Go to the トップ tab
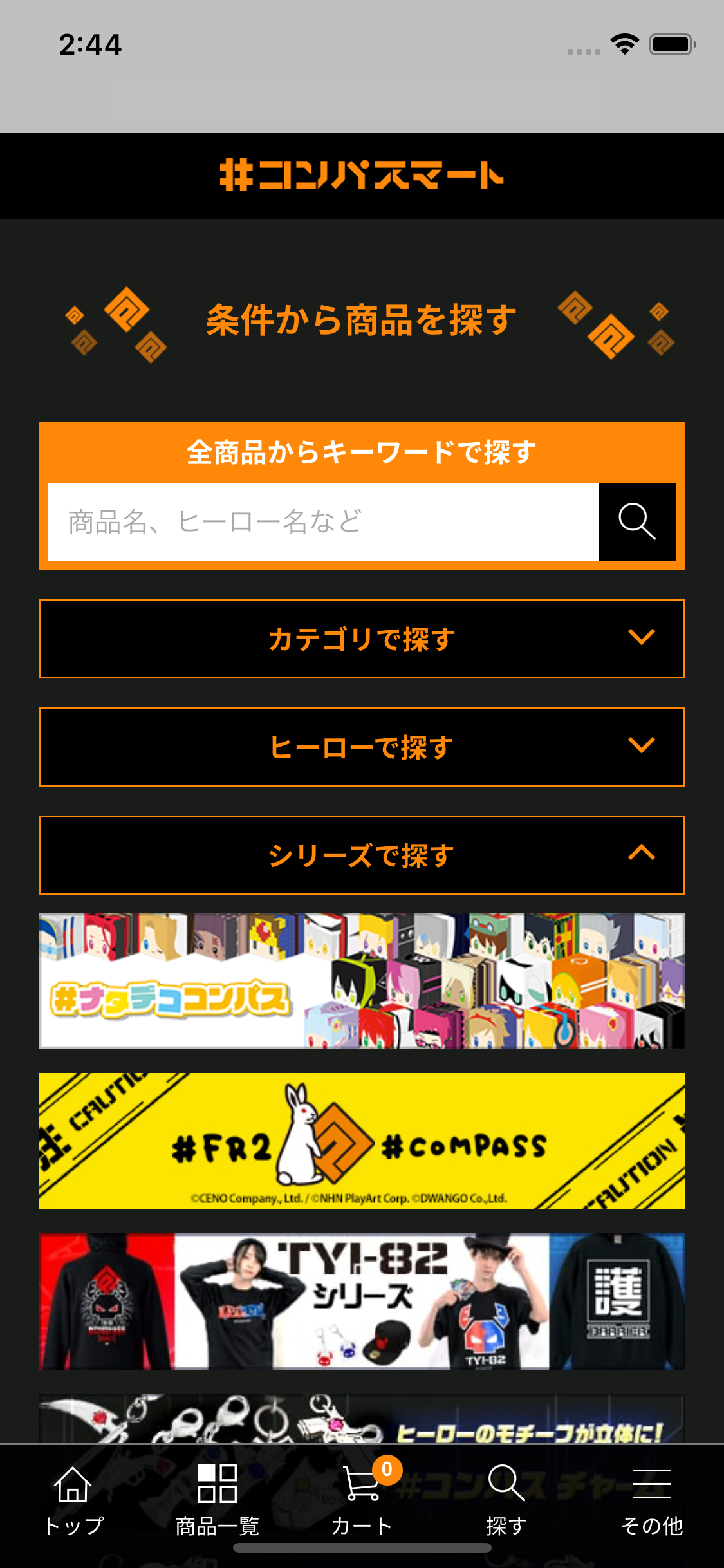724x1568 pixels. click(x=73, y=1500)
